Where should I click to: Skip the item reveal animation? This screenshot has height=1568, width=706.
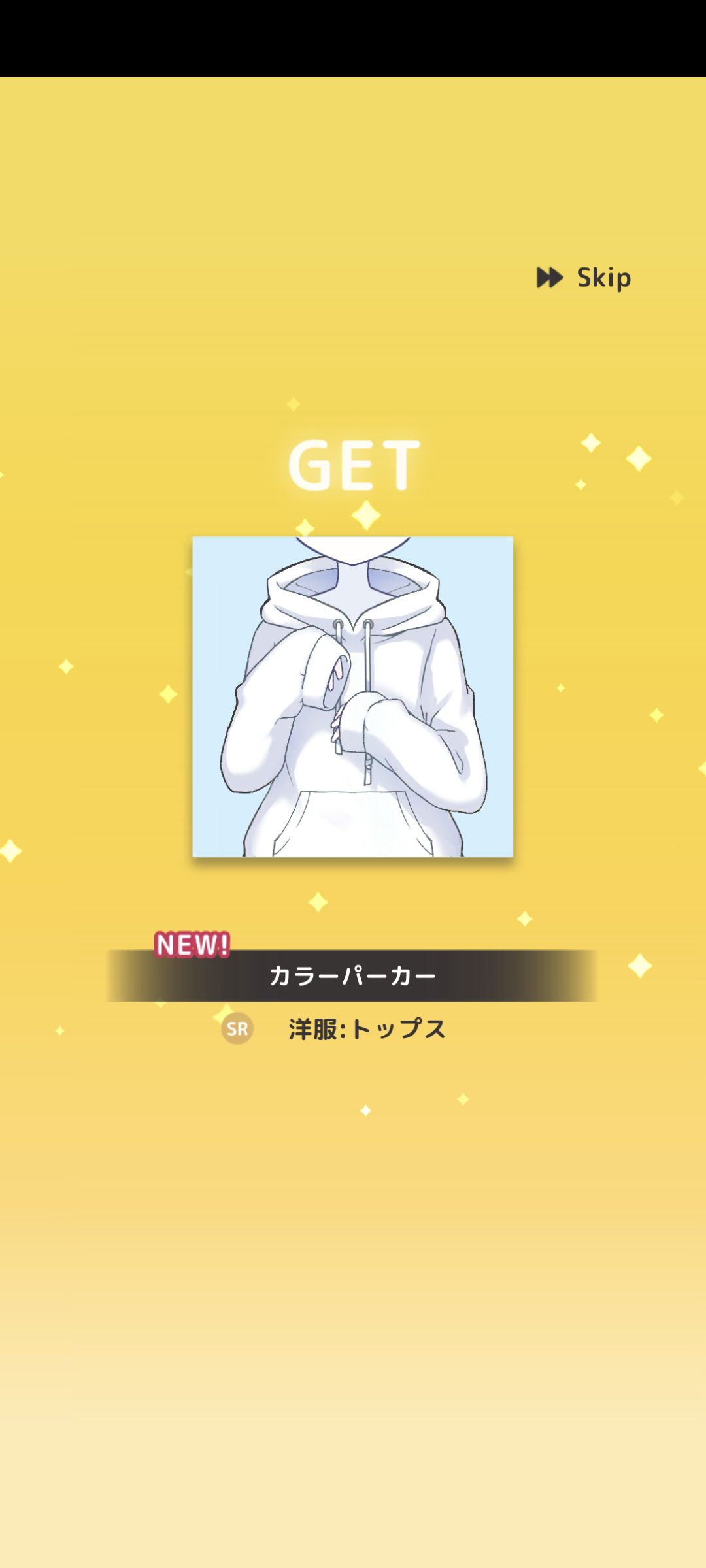pyautogui.click(x=584, y=278)
